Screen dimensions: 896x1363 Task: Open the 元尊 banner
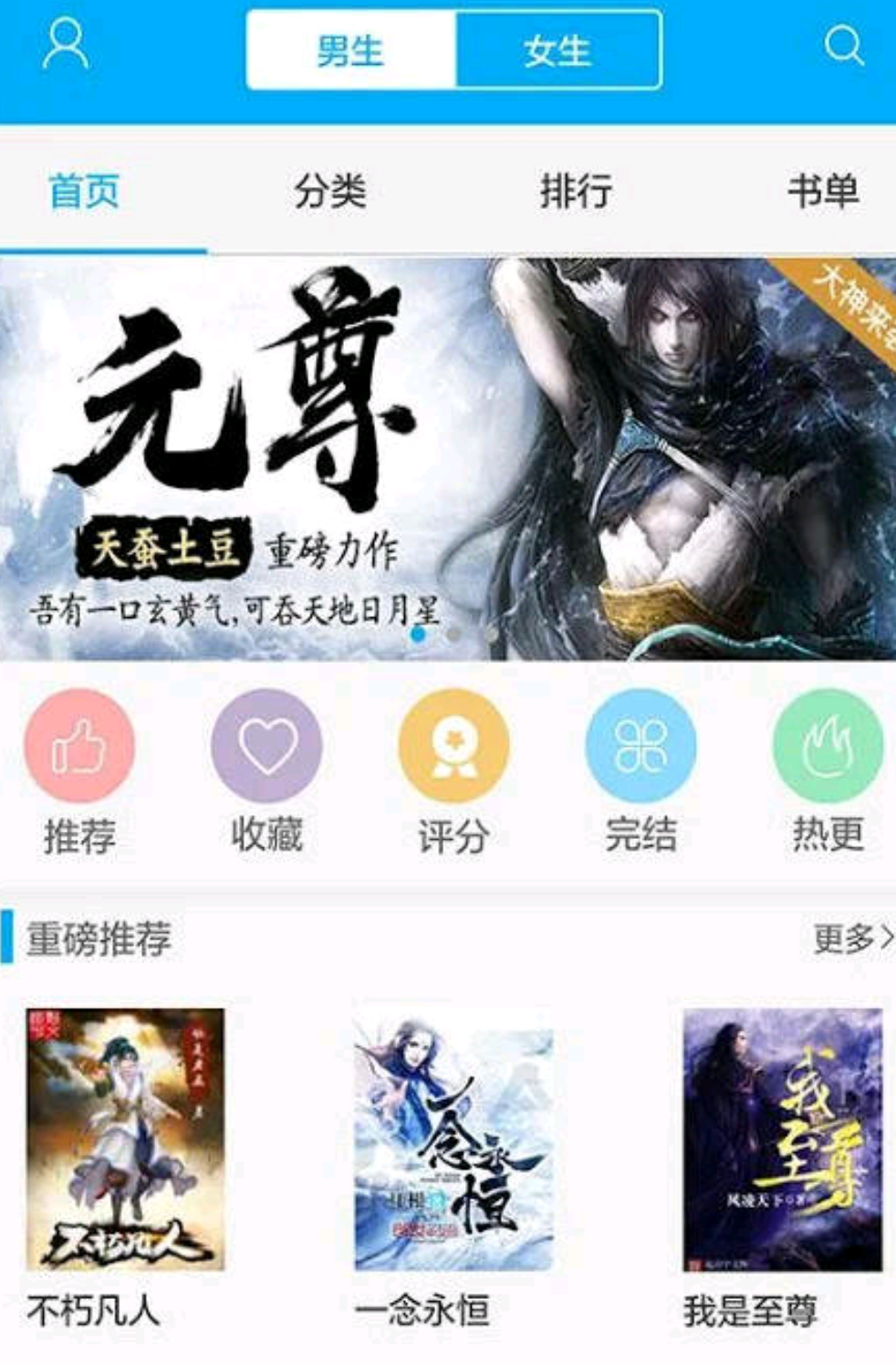[x=447, y=459]
